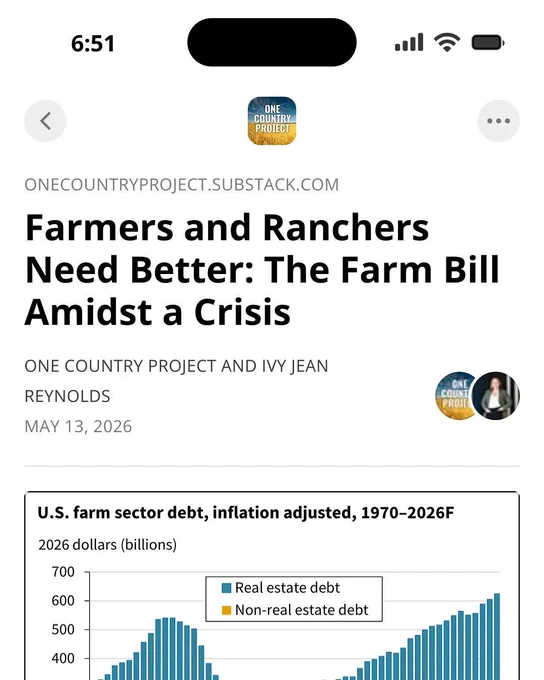Tap the One Country Project author avatar
The width and height of the screenshot is (544, 680).
454,396
